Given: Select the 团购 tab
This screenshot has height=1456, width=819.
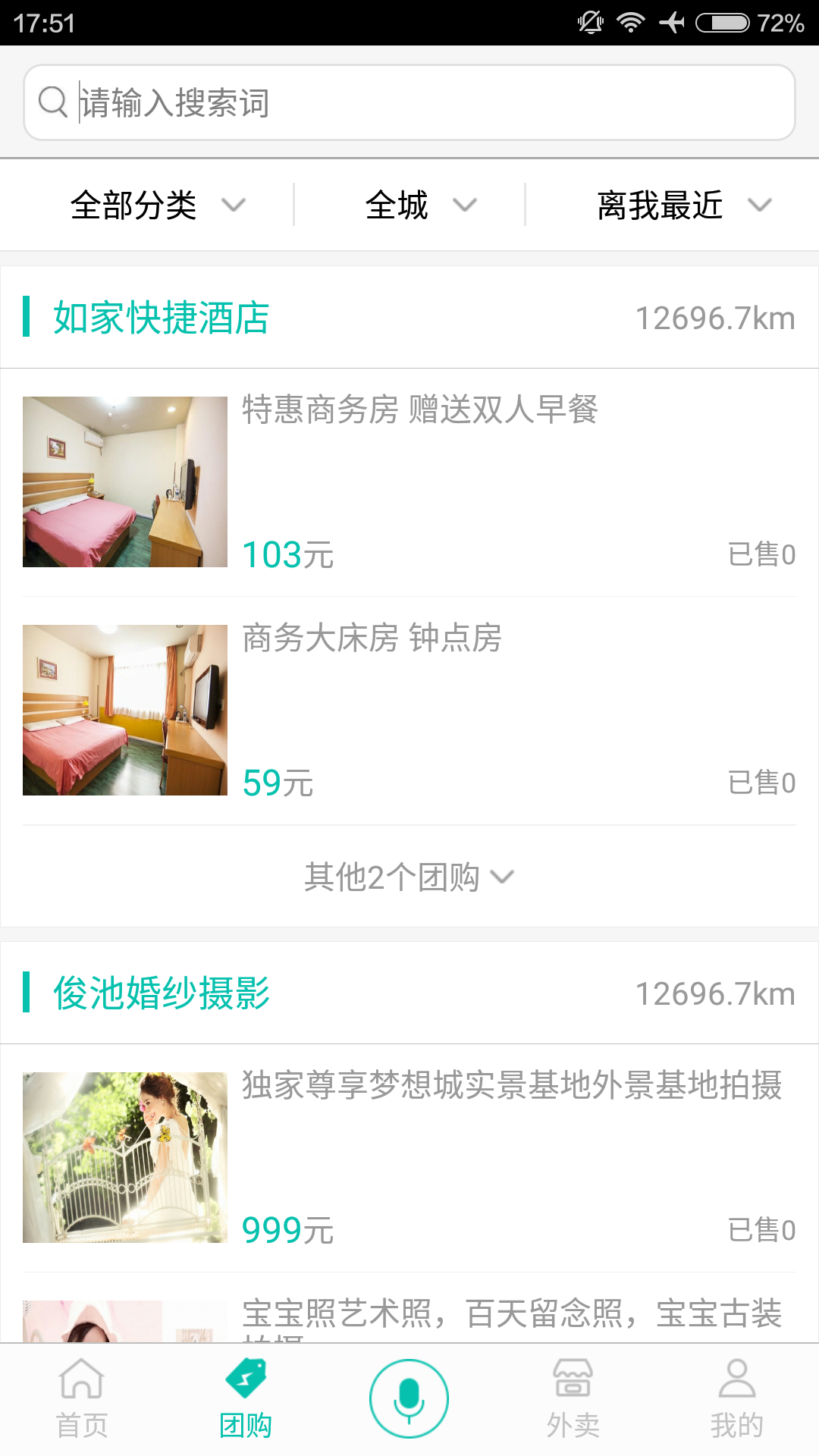Looking at the screenshot, I should tap(246, 1399).
